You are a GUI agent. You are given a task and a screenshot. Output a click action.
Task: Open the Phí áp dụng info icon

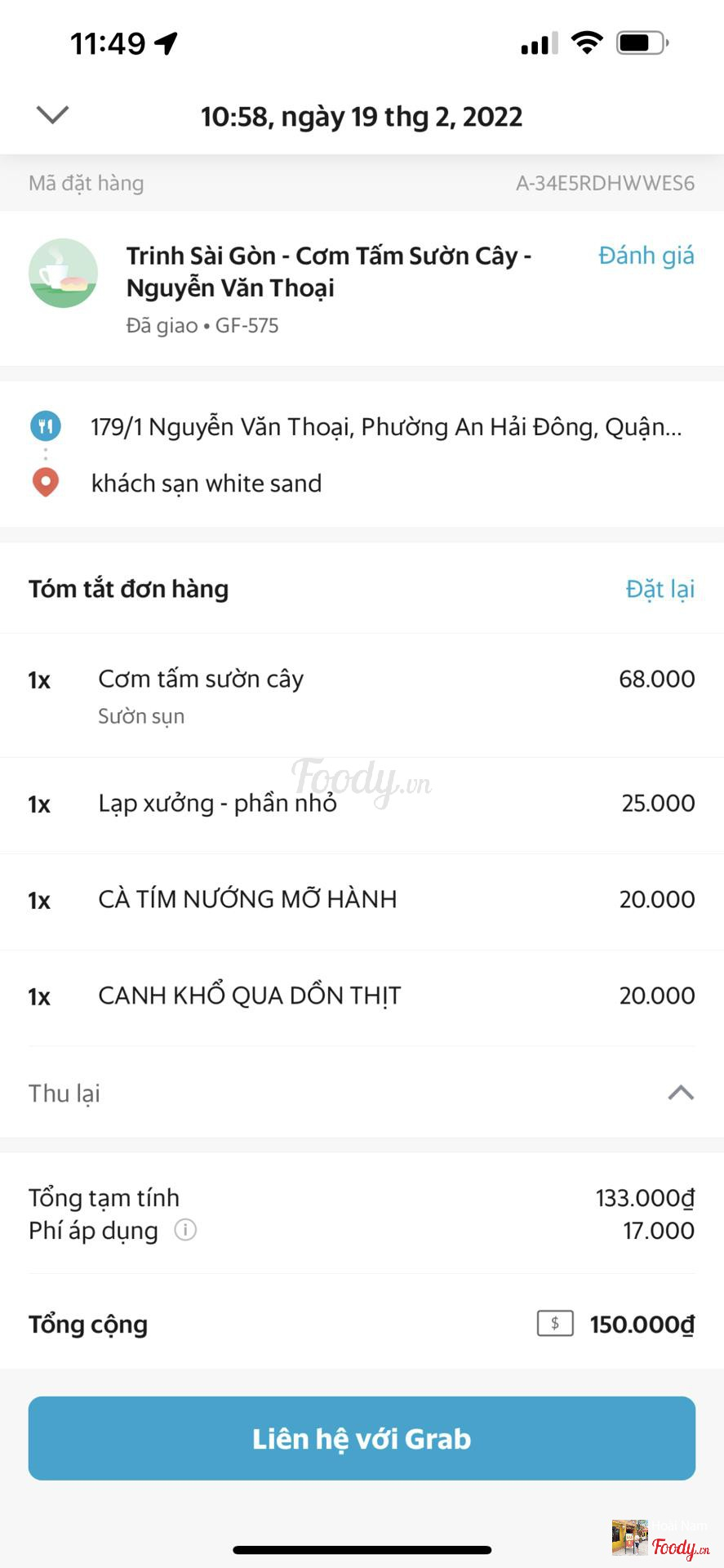coord(185,1230)
